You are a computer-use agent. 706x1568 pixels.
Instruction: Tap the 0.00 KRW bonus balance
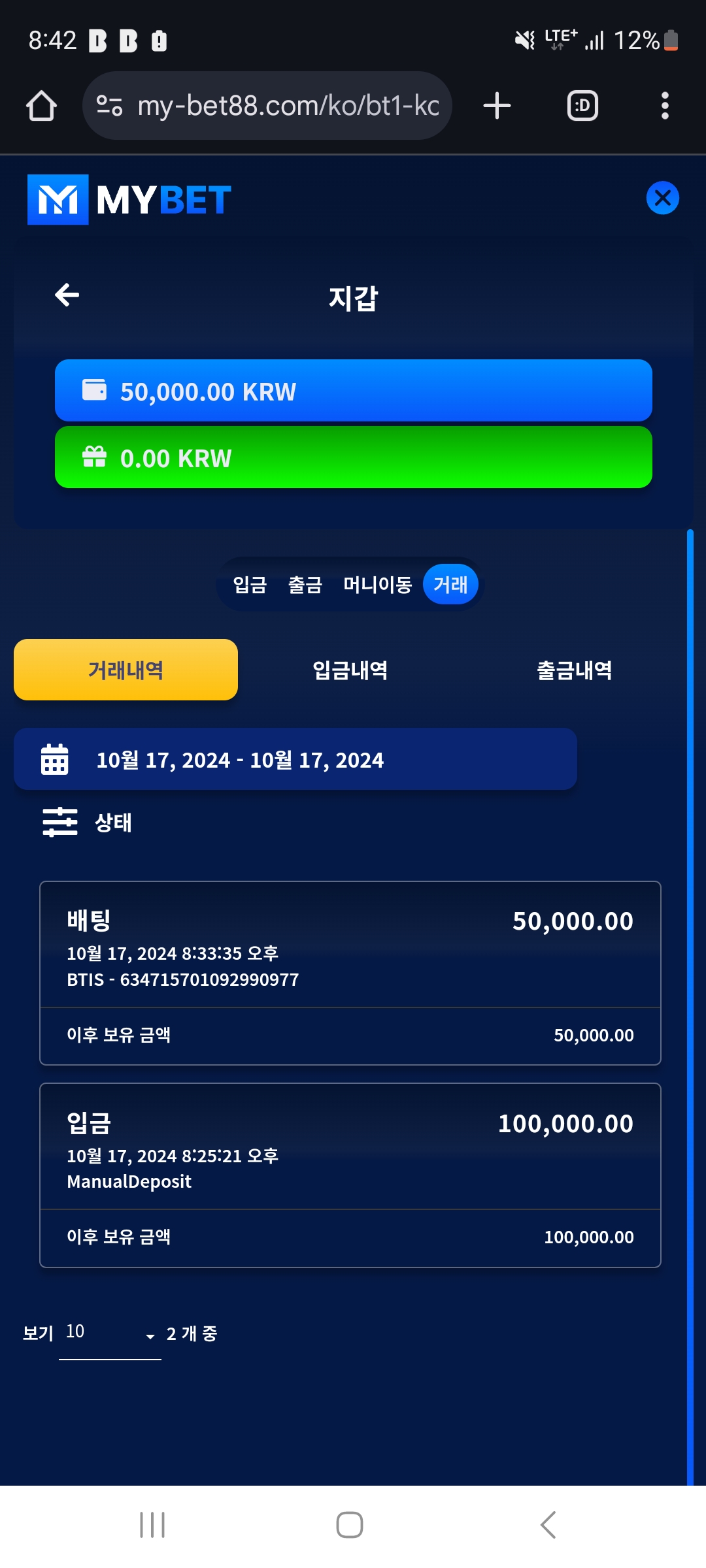click(353, 457)
